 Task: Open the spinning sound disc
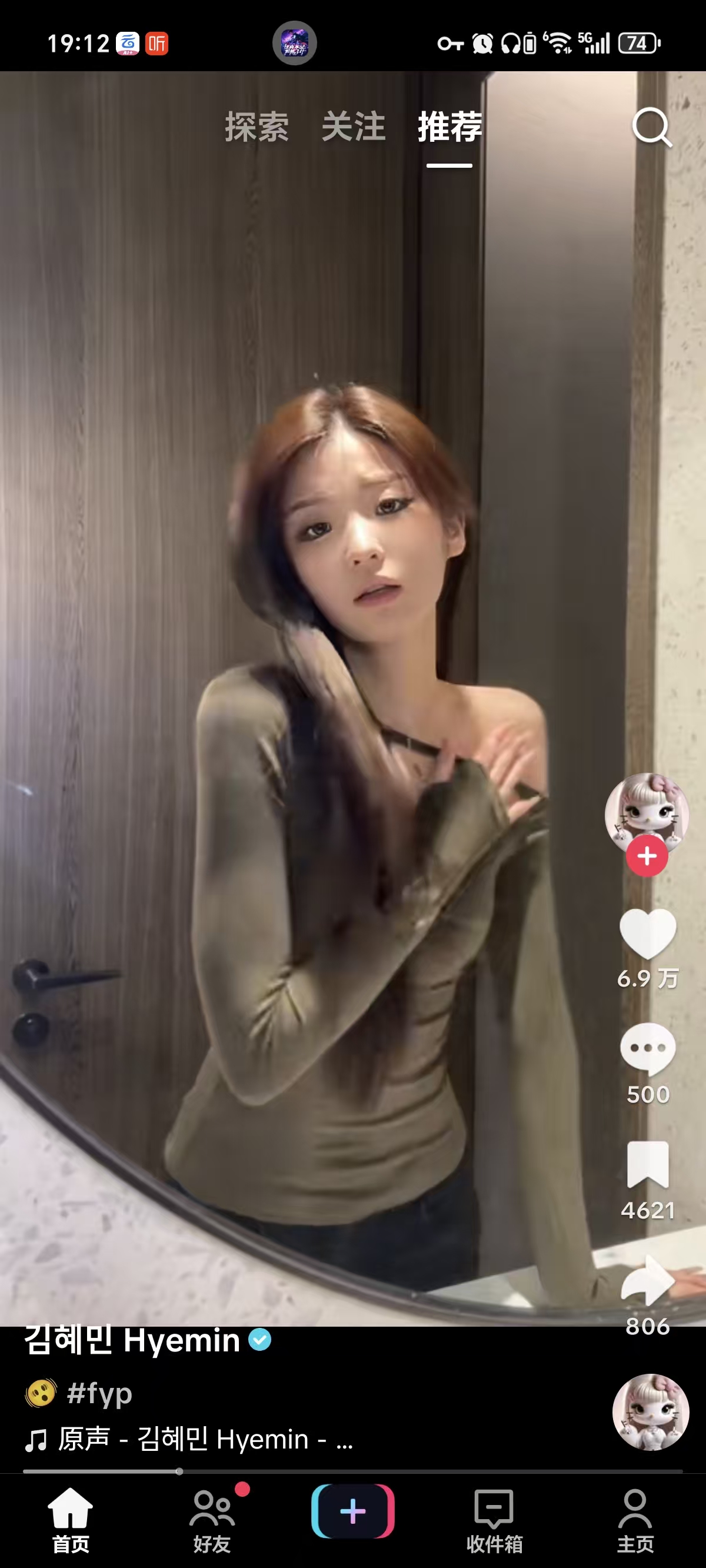[x=651, y=1412]
